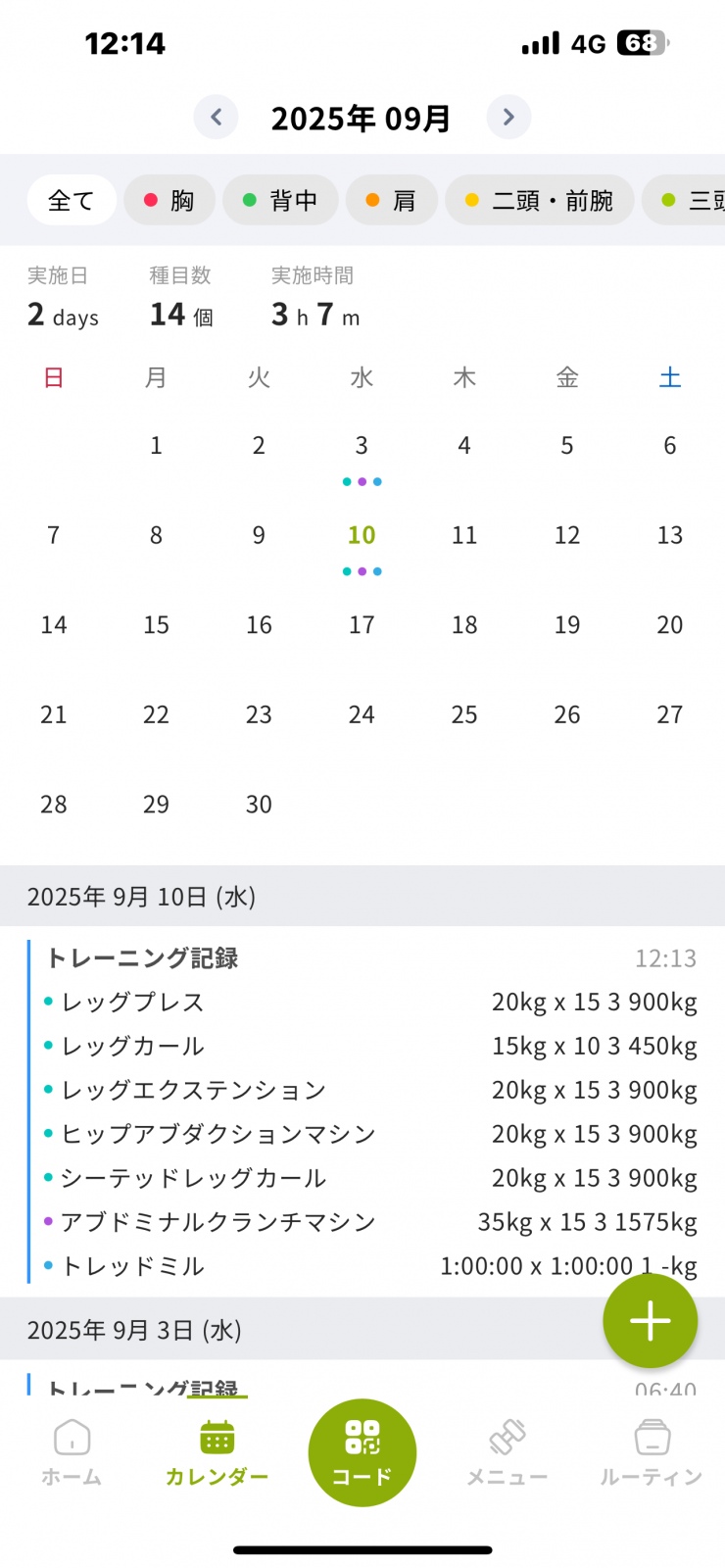Go to the next month
This screenshot has height=1568, width=725.
pos(508,118)
